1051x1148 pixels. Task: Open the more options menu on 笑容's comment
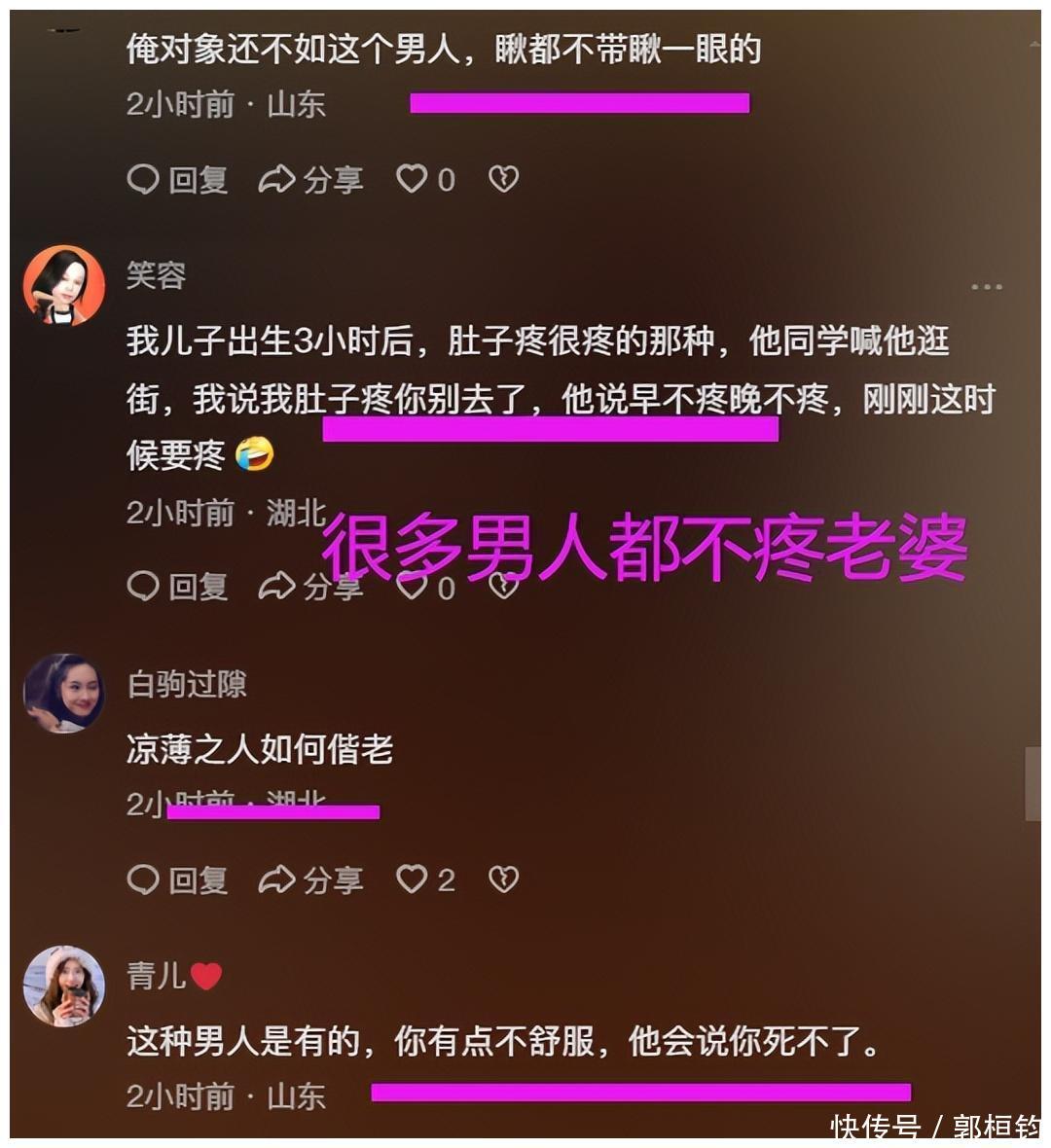986,287
